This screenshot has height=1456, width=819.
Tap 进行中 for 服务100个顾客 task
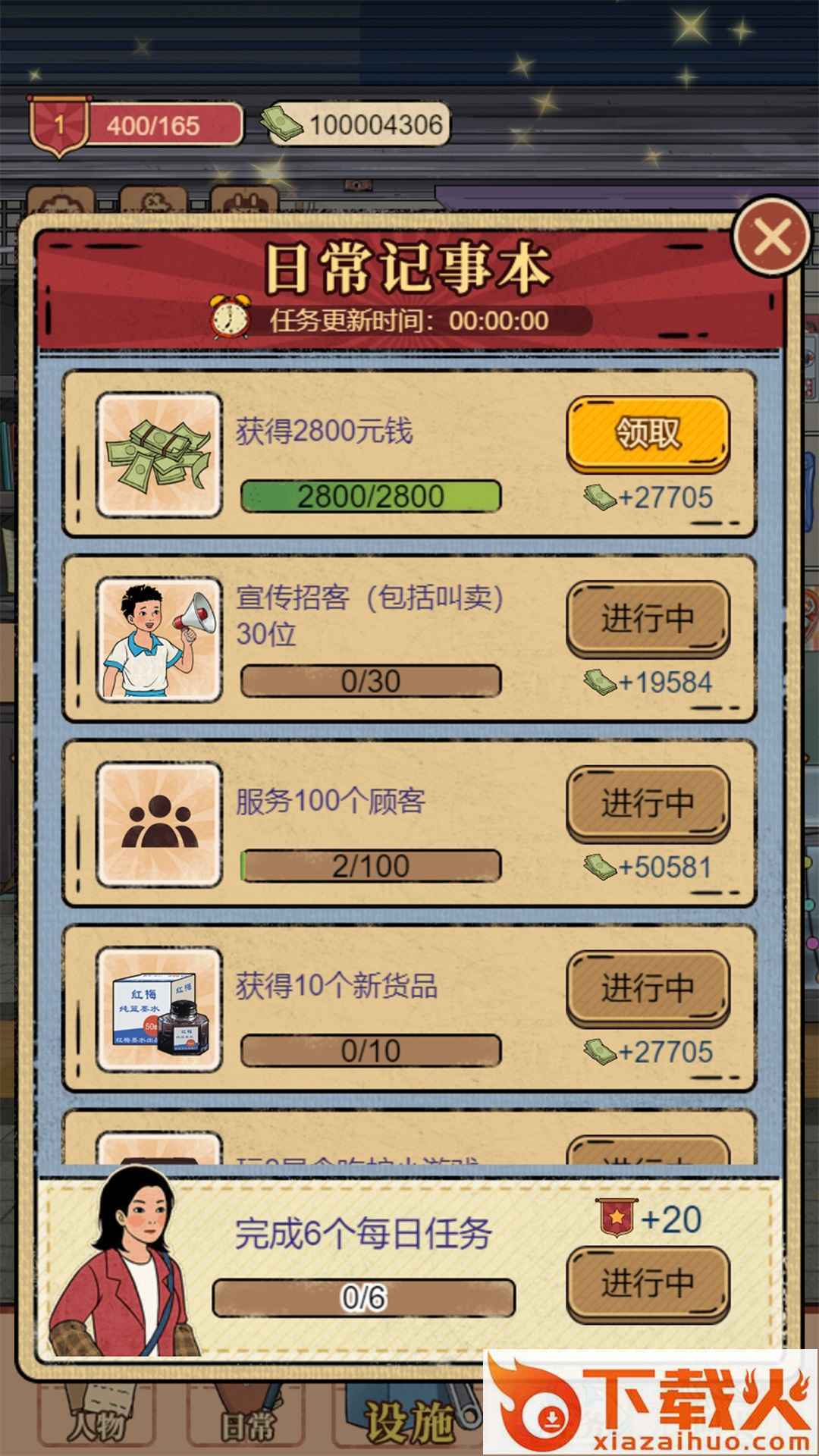648,803
